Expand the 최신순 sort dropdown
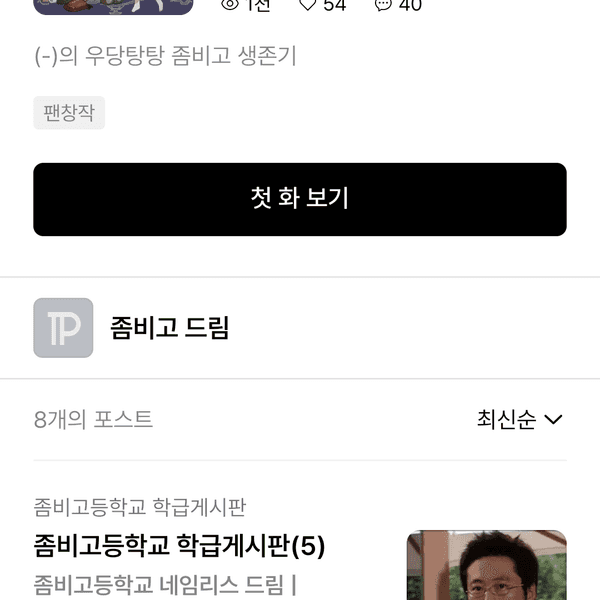The image size is (600, 600). coord(520,419)
